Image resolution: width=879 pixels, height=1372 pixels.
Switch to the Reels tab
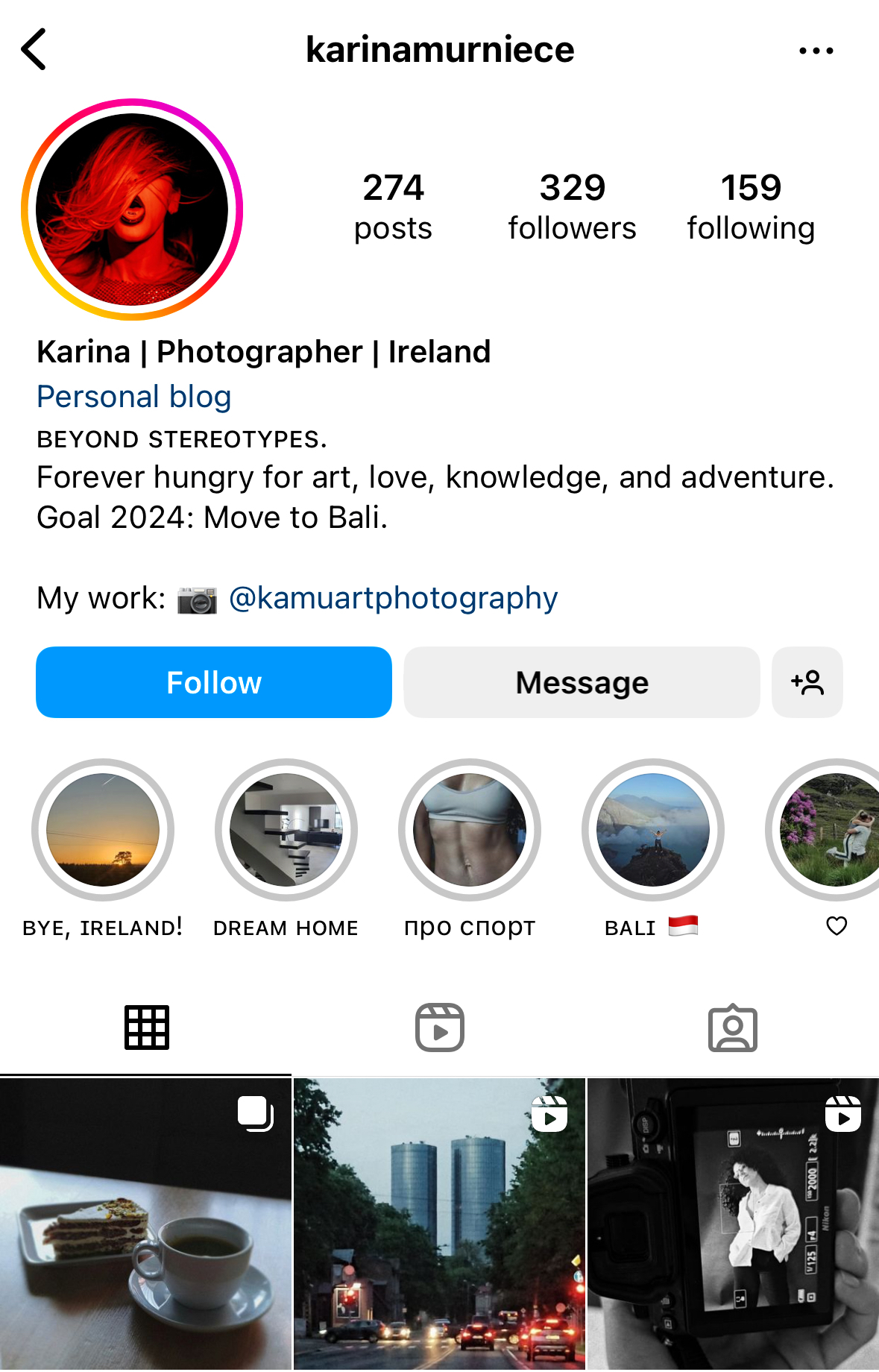point(440,1028)
